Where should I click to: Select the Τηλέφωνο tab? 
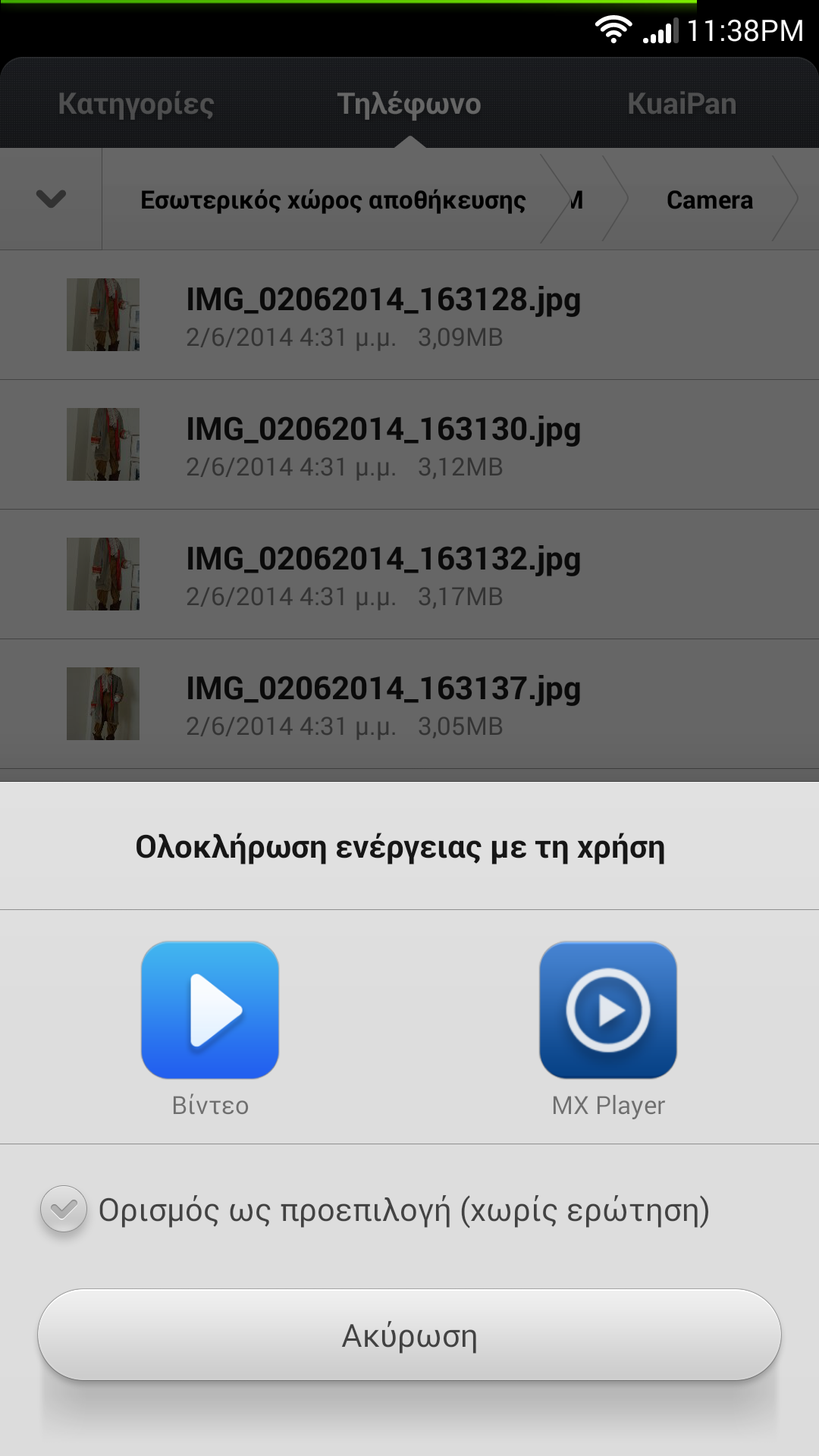[409, 104]
